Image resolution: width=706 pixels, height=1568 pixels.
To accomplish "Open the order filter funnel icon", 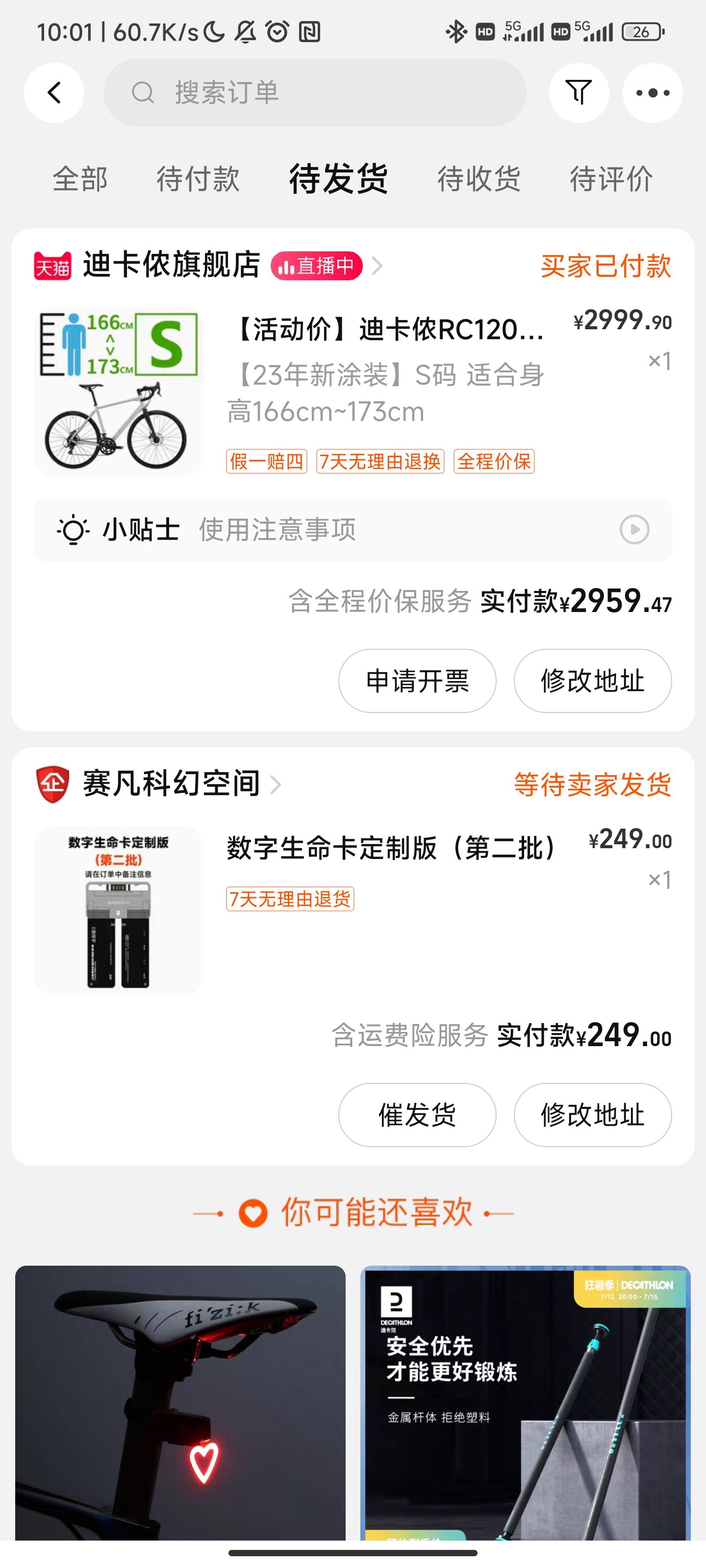I will click(x=578, y=93).
